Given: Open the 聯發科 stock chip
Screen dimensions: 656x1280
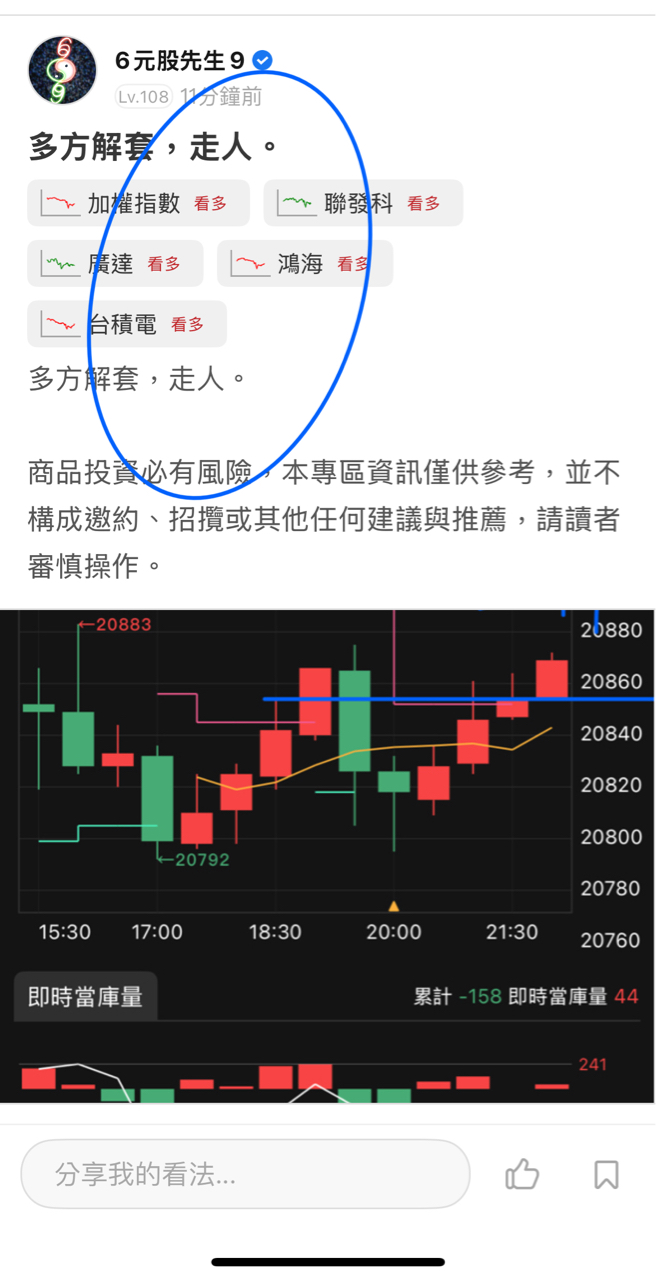Looking at the screenshot, I should [x=363, y=203].
